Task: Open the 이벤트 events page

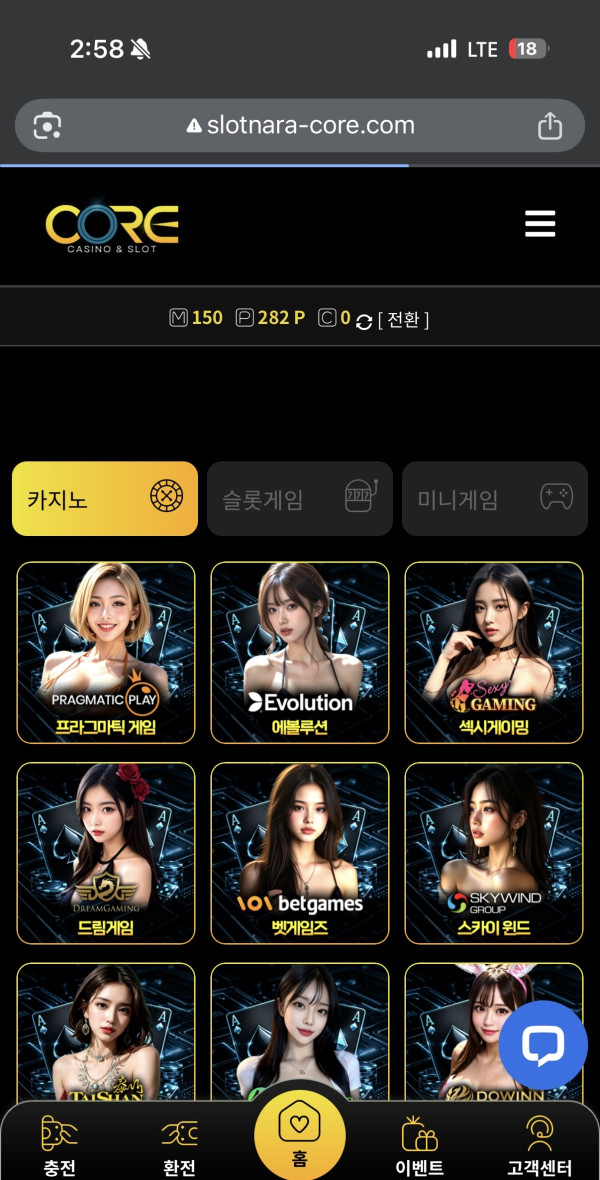Action: (420, 1145)
